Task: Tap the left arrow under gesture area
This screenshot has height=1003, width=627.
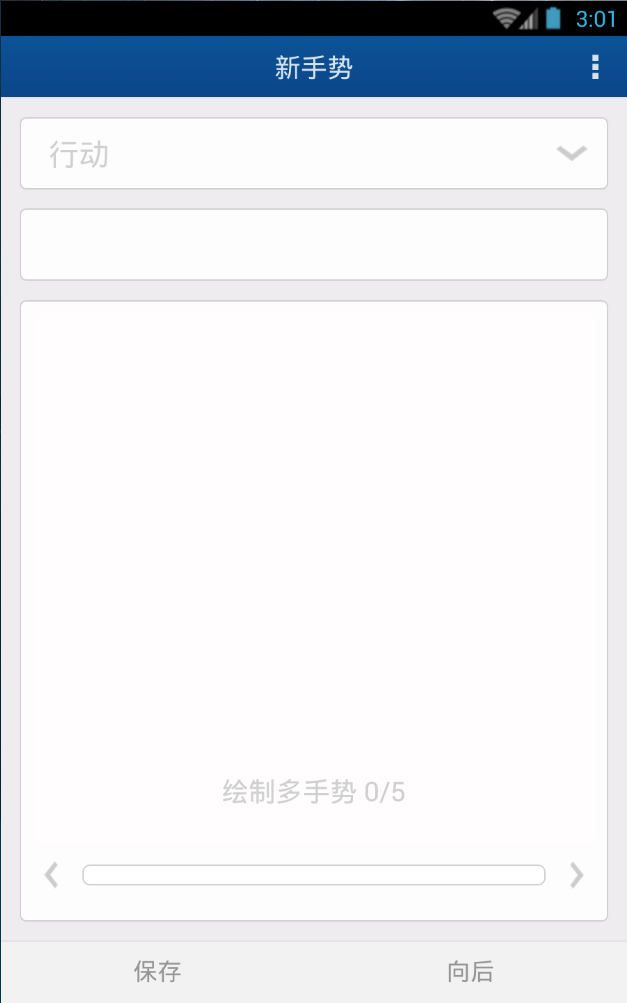Action: pos(52,875)
